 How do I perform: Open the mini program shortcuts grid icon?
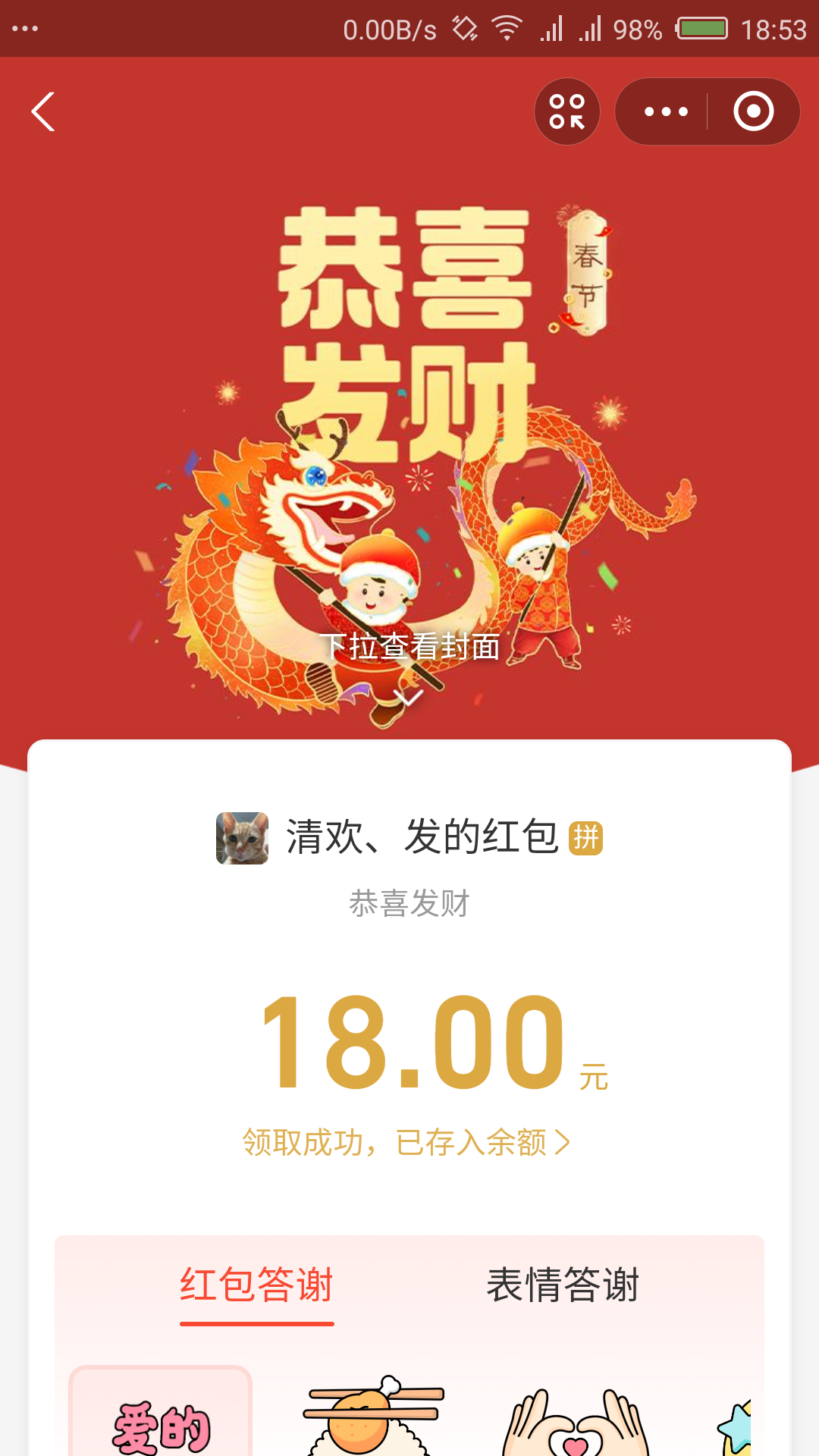pyautogui.click(x=567, y=111)
